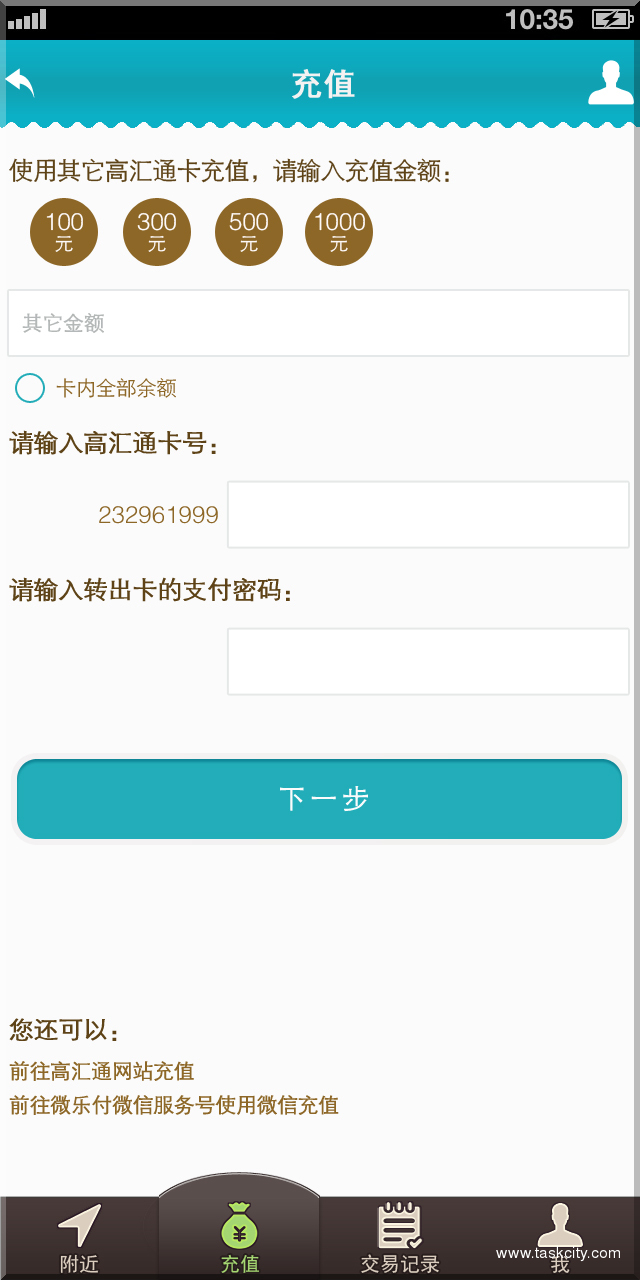The height and width of the screenshot is (1280, 640).
Task: Tap the 下一步 button
Action: tap(320, 799)
